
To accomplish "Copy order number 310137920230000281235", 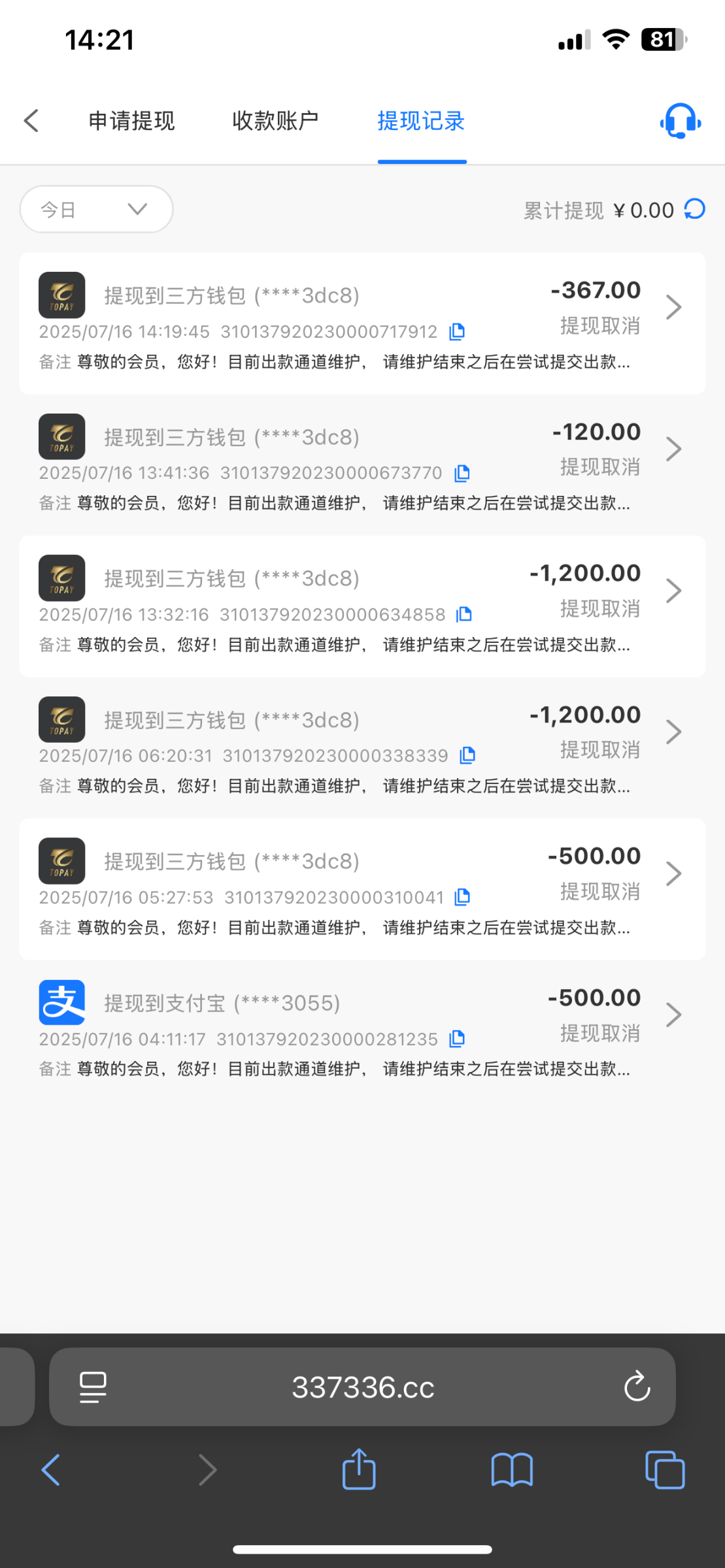I will coord(458,1039).
